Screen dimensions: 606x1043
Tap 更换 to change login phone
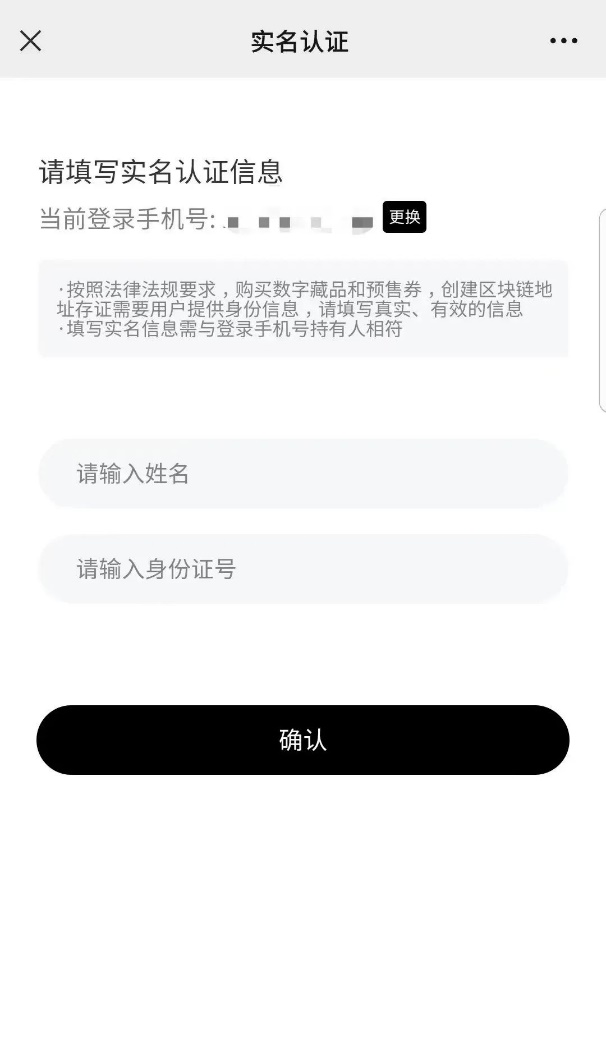point(405,217)
